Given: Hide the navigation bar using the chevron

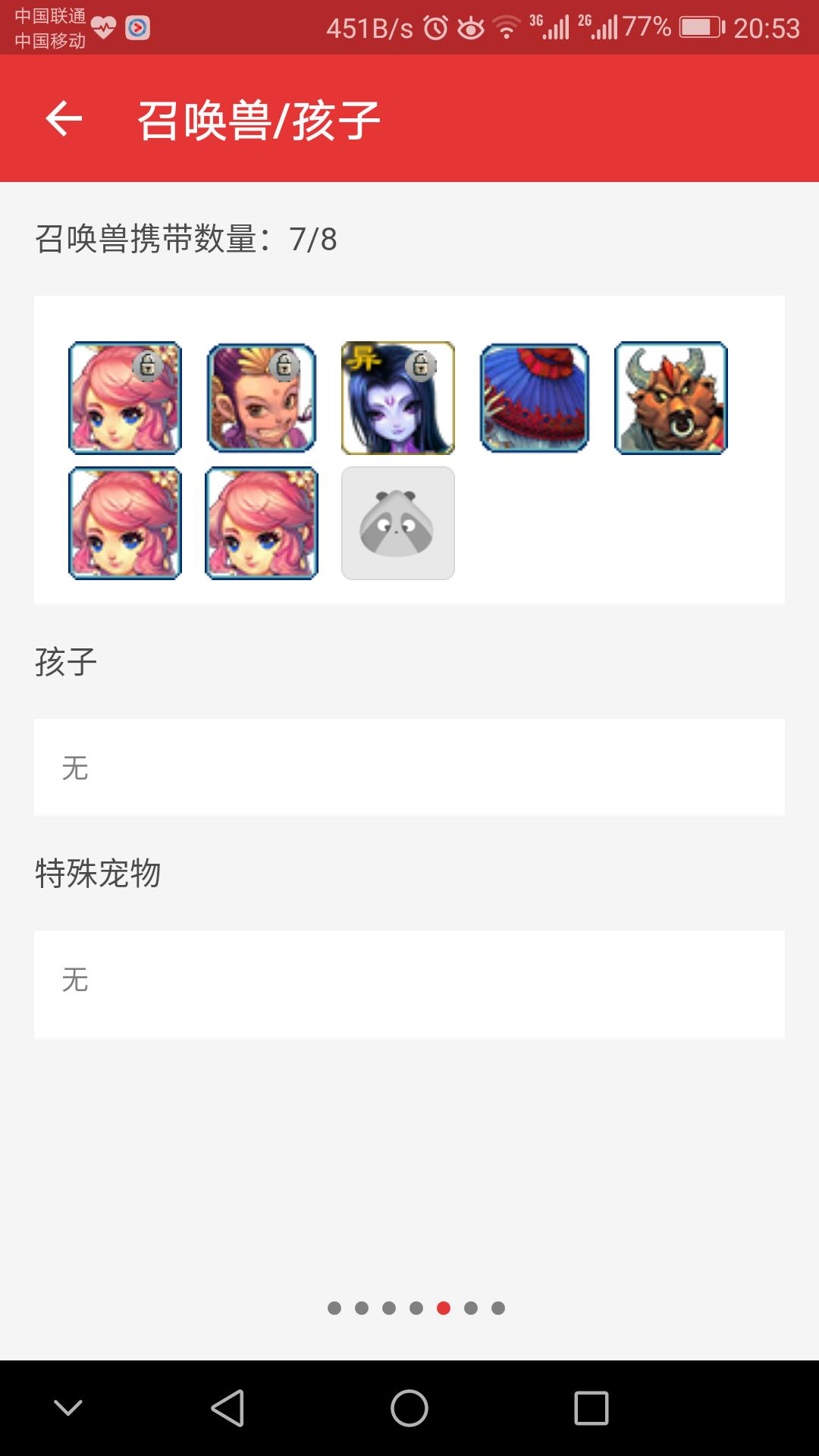Looking at the screenshot, I should 68,1408.
